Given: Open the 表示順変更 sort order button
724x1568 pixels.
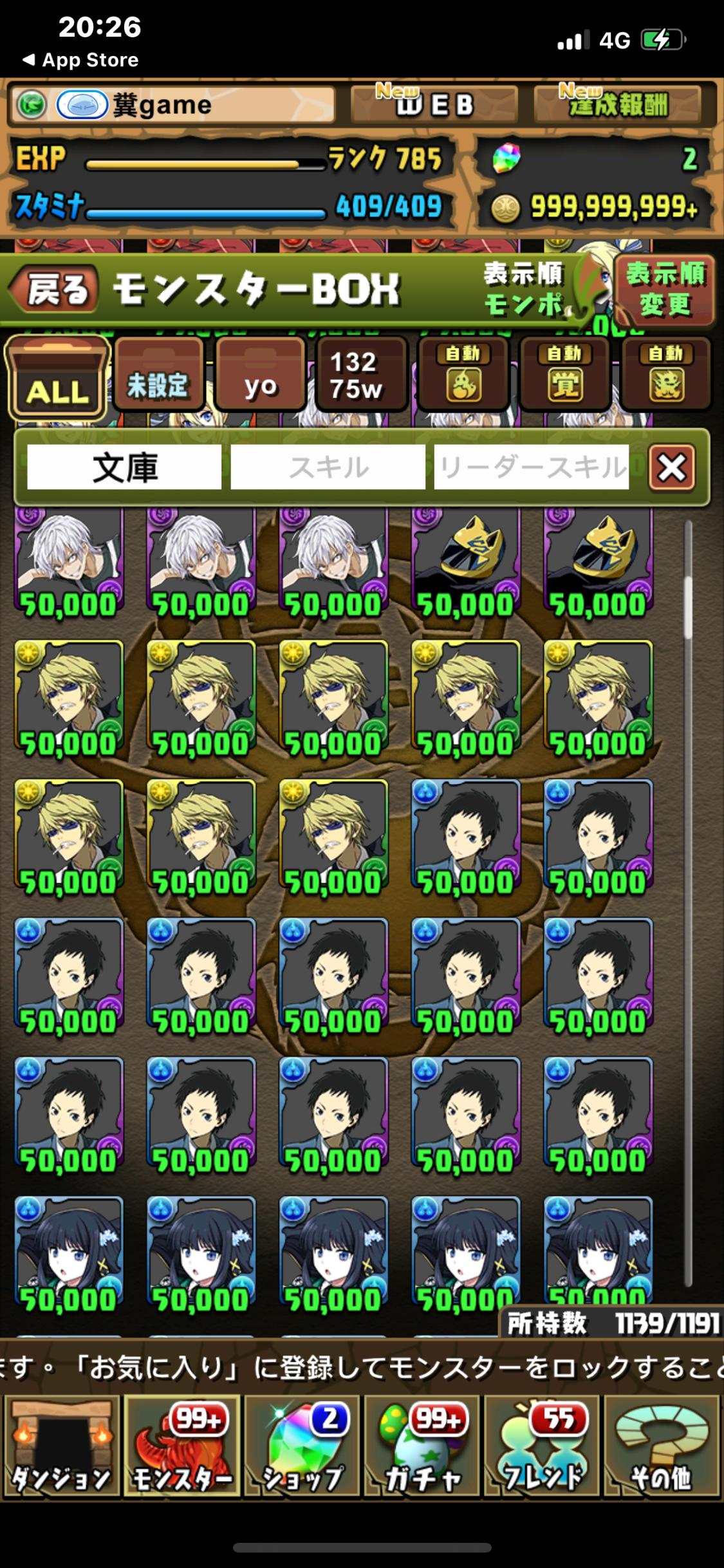Looking at the screenshot, I should [664, 290].
